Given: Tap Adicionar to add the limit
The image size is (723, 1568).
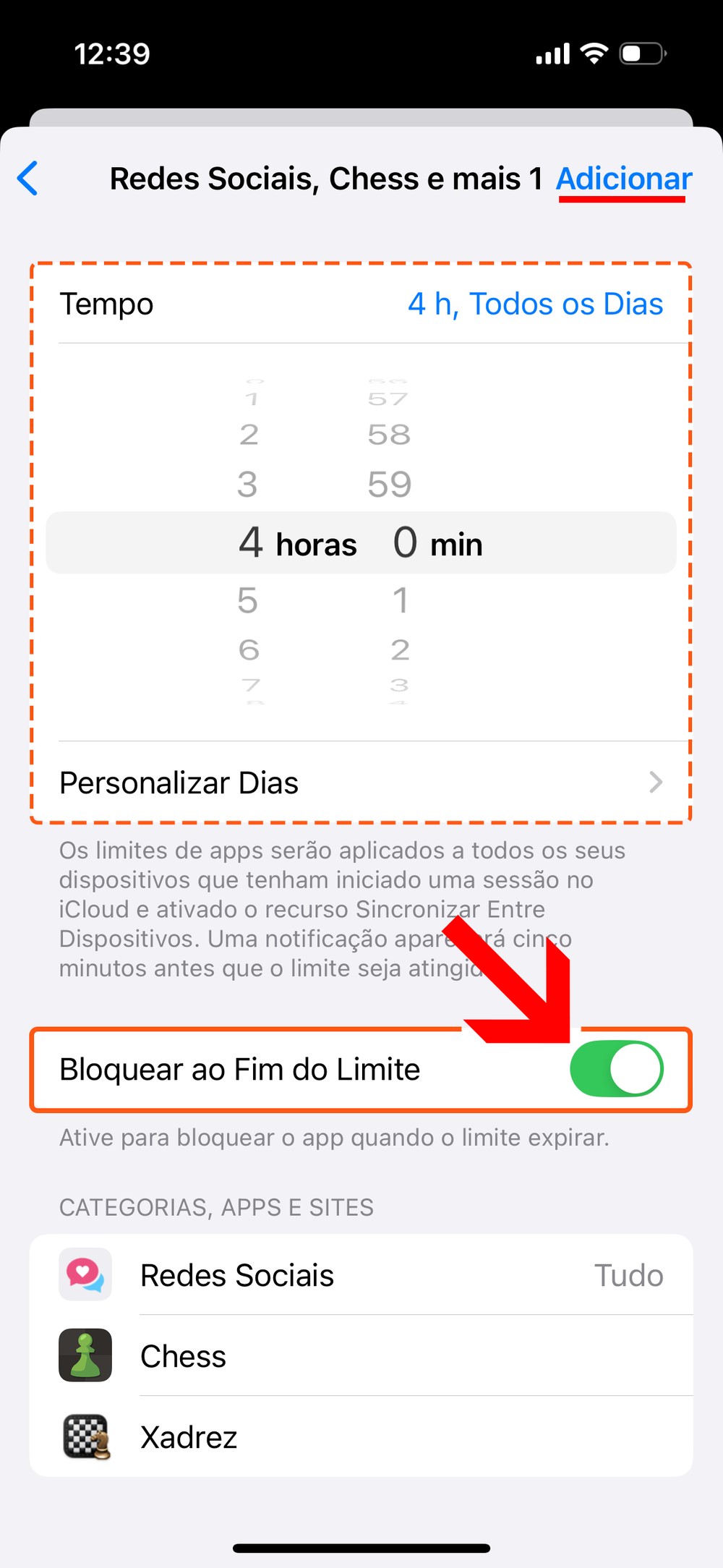Looking at the screenshot, I should tap(623, 179).
